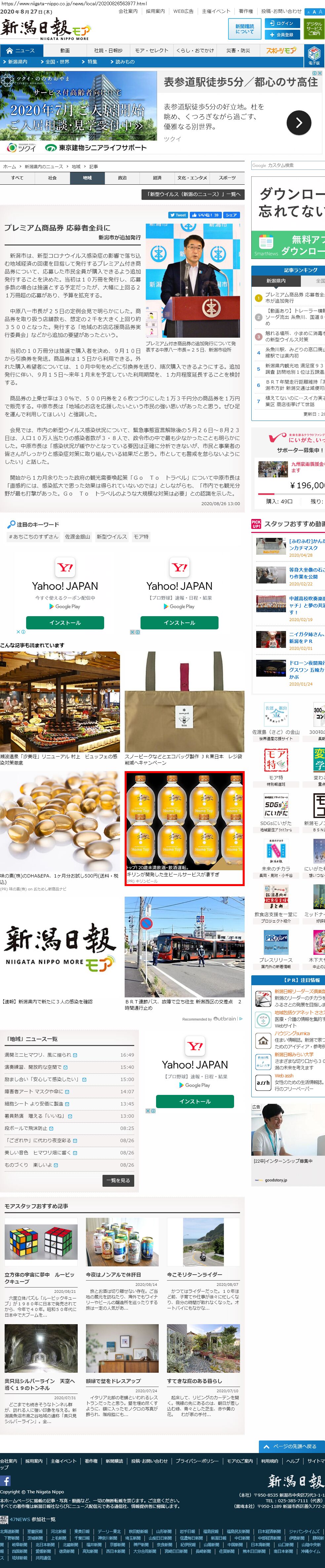
Task: Open the スポーツ category tab
Action: coord(227,178)
